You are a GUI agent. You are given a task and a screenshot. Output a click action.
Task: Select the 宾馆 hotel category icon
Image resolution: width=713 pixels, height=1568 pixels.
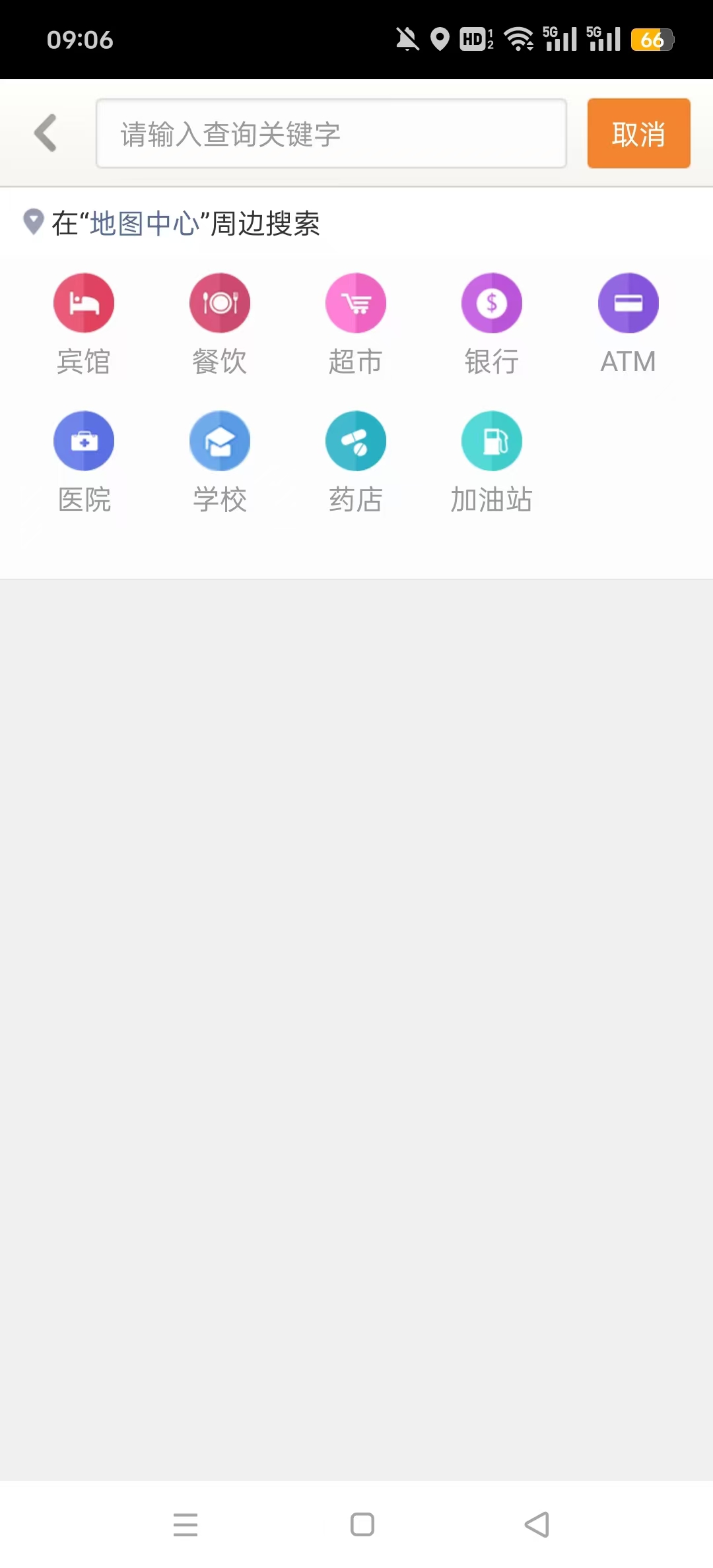[84, 303]
